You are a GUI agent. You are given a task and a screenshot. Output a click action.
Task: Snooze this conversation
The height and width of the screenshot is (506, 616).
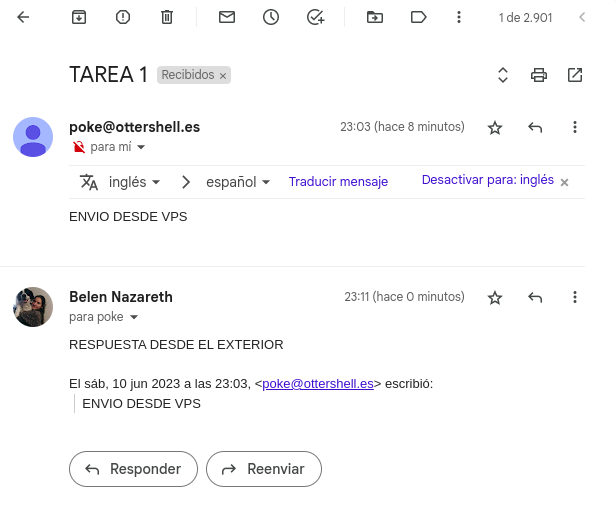[271, 17]
